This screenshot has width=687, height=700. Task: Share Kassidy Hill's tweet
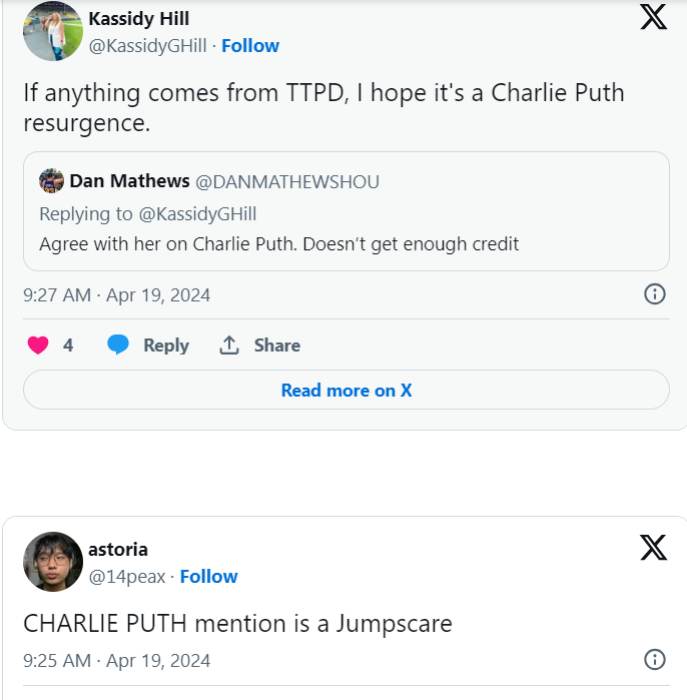(259, 345)
